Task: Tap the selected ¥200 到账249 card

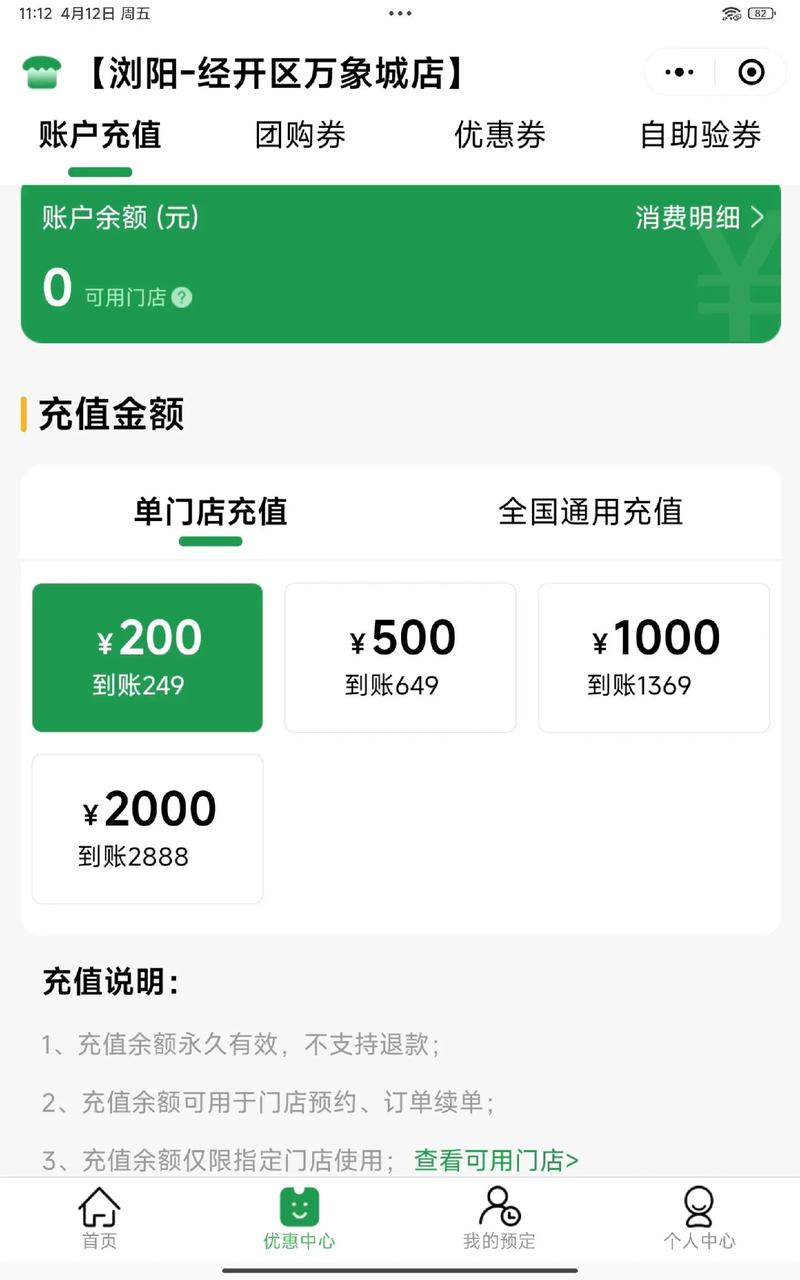Action: 147,657
